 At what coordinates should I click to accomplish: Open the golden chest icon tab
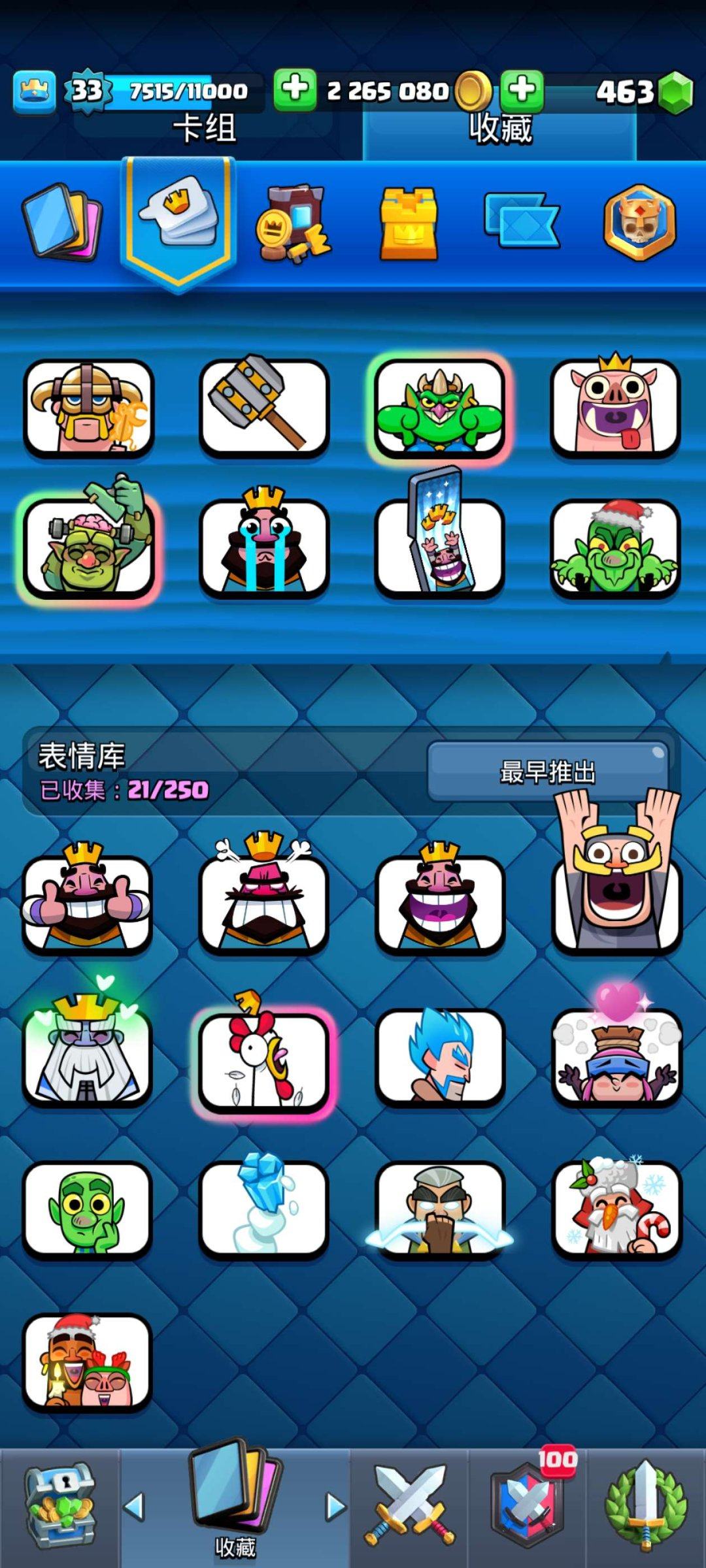(410, 222)
